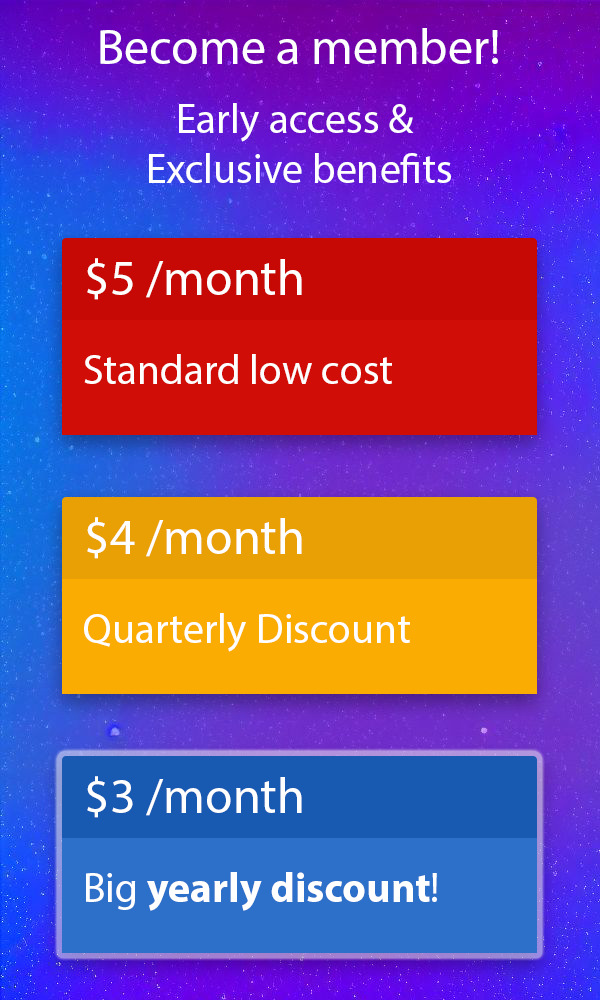Select the $5 /month standard plan

pyautogui.click(x=299, y=337)
